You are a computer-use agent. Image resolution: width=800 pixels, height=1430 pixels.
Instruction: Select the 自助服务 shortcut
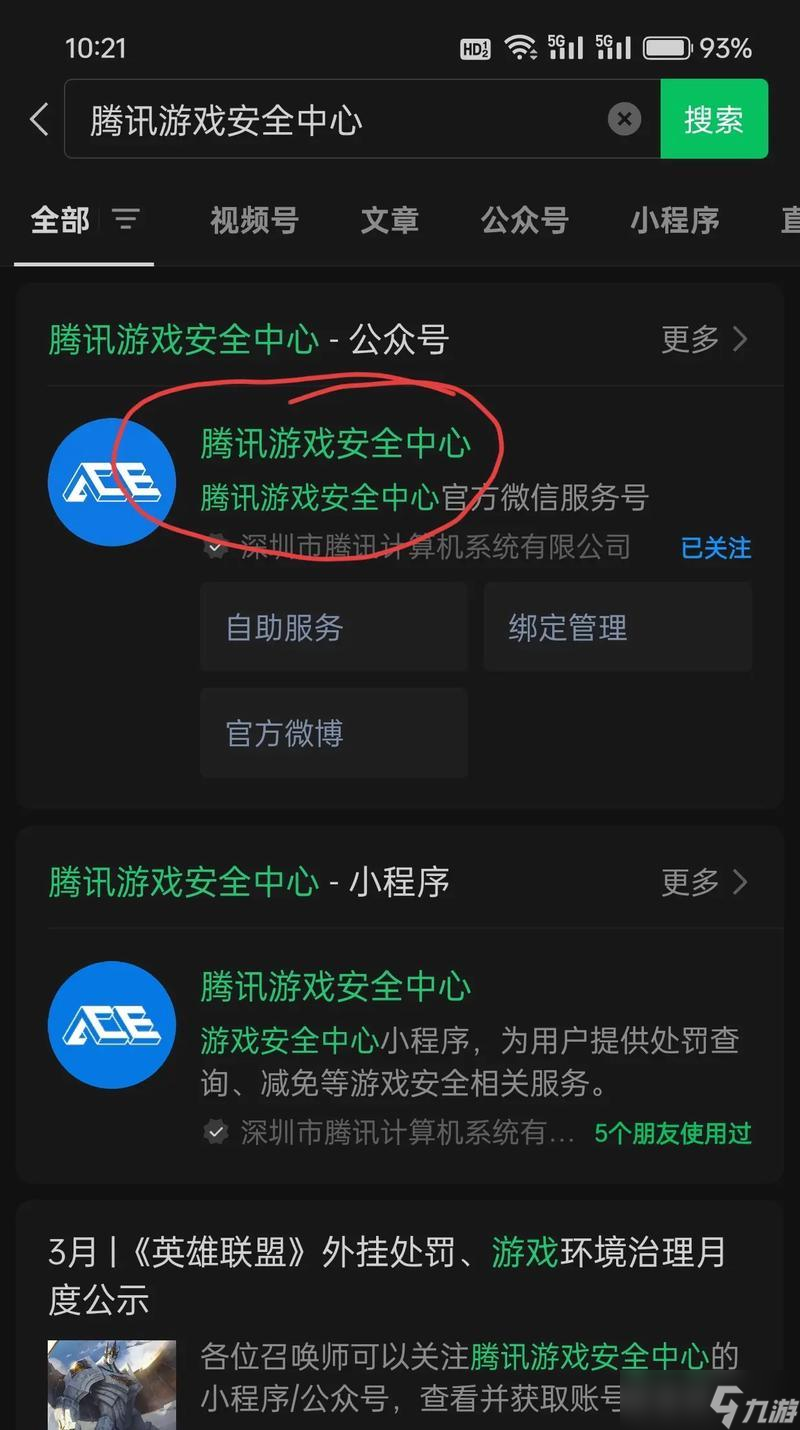pyautogui.click(x=333, y=628)
